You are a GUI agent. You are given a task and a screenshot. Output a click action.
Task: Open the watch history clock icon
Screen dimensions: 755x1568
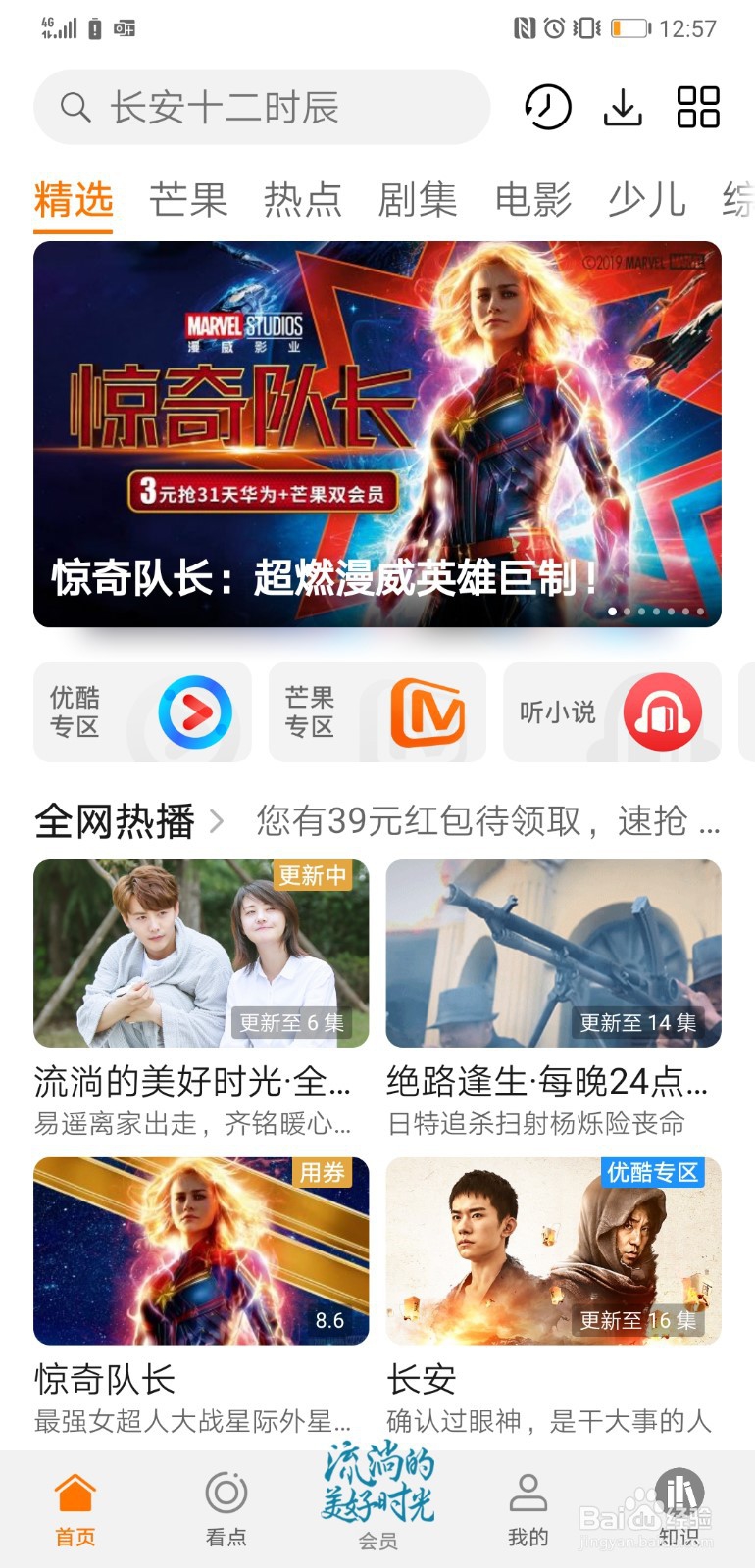(547, 107)
